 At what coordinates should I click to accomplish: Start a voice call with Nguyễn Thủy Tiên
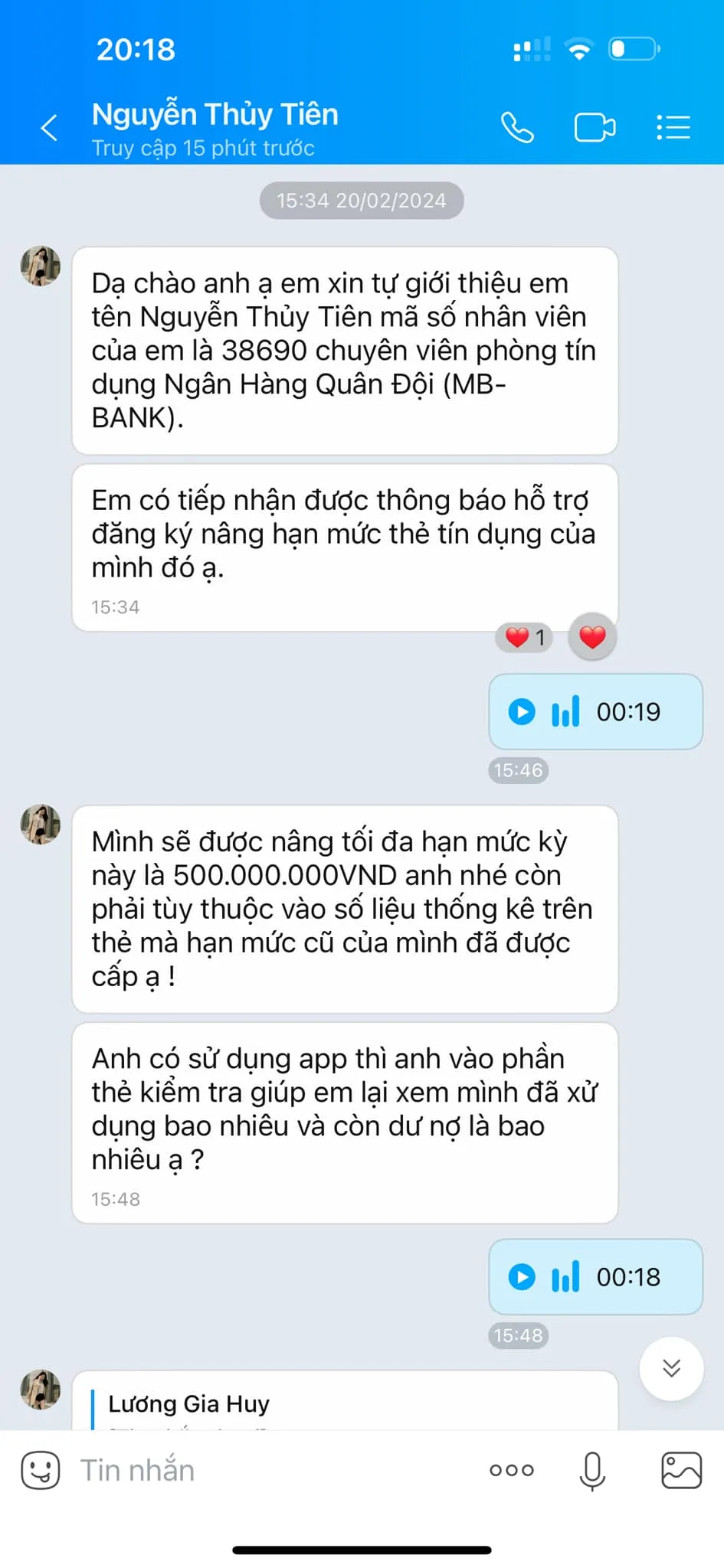(517, 126)
